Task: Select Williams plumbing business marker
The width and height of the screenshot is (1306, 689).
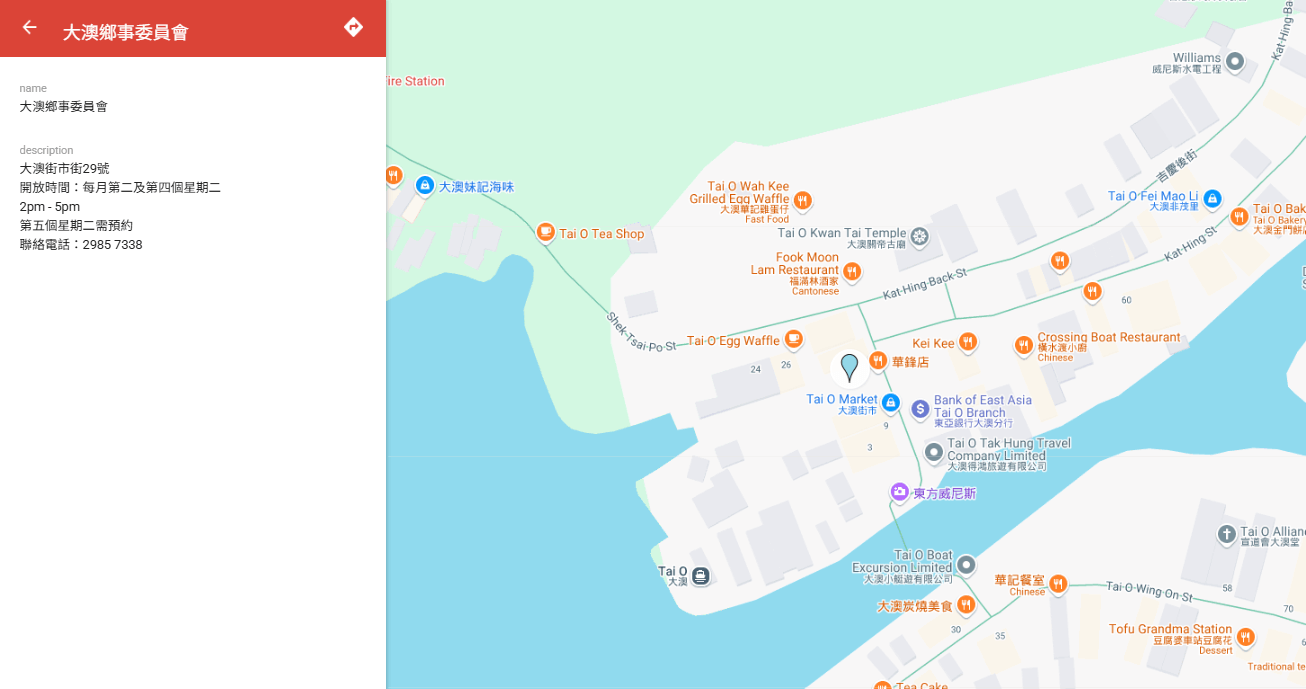Action: pyautogui.click(x=1235, y=62)
